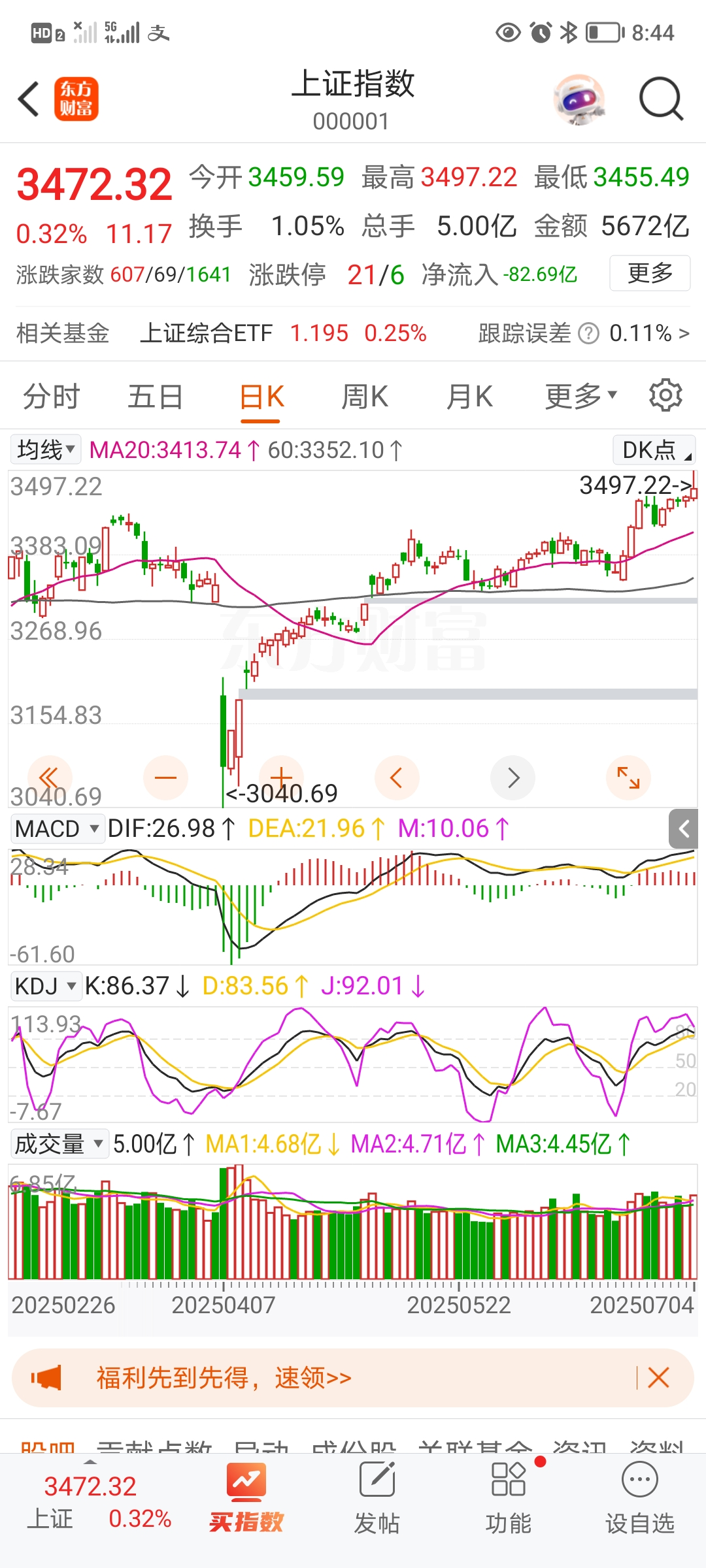Tap the 更多 button beside 净流入
The image size is (706, 1568).
click(650, 273)
